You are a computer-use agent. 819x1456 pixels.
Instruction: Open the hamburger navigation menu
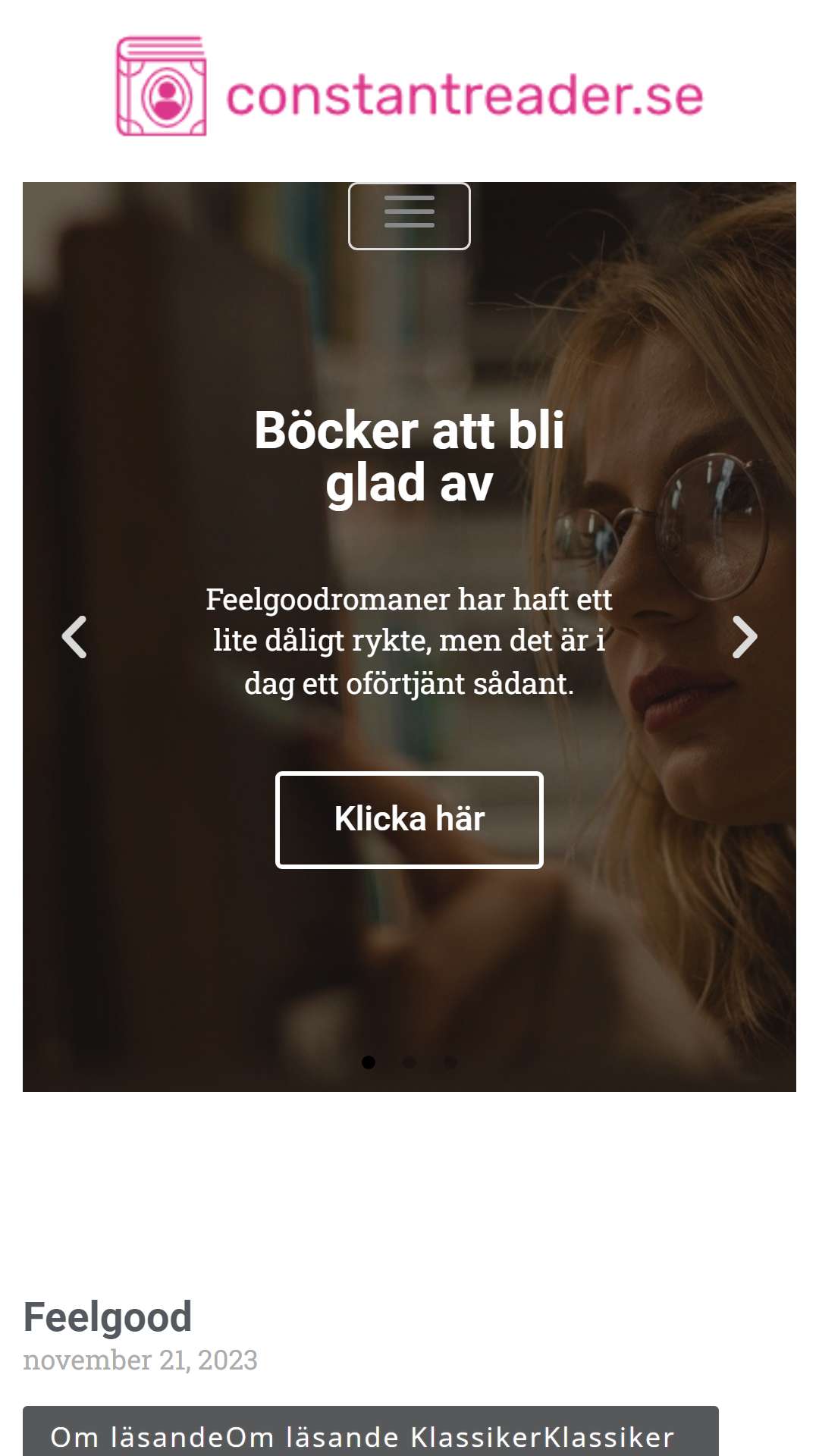pos(409,216)
